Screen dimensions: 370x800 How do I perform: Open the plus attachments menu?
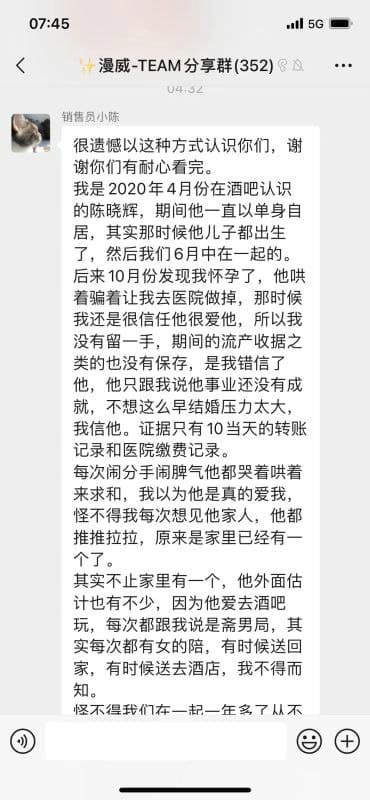pyautogui.click(x=347, y=741)
